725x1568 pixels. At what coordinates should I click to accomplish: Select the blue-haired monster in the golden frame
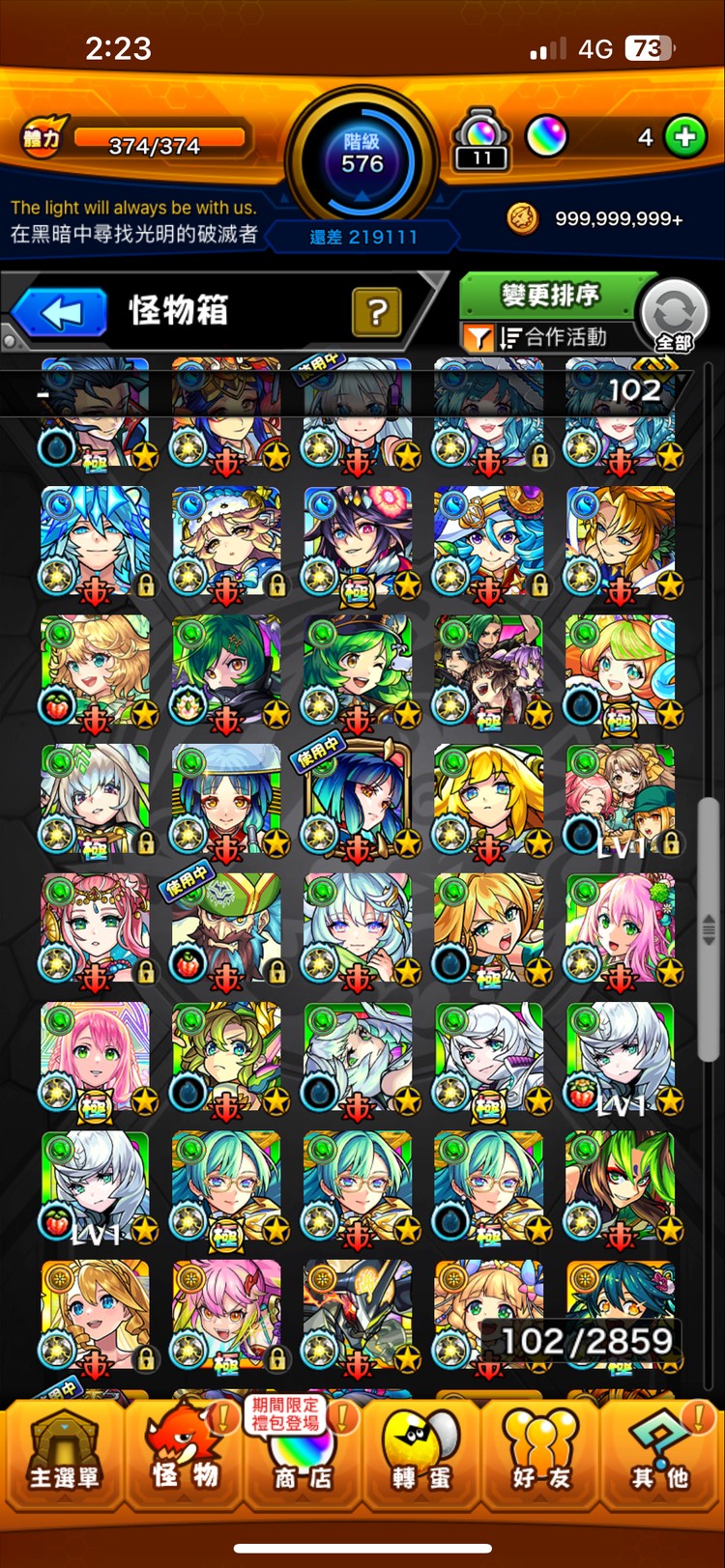click(357, 800)
